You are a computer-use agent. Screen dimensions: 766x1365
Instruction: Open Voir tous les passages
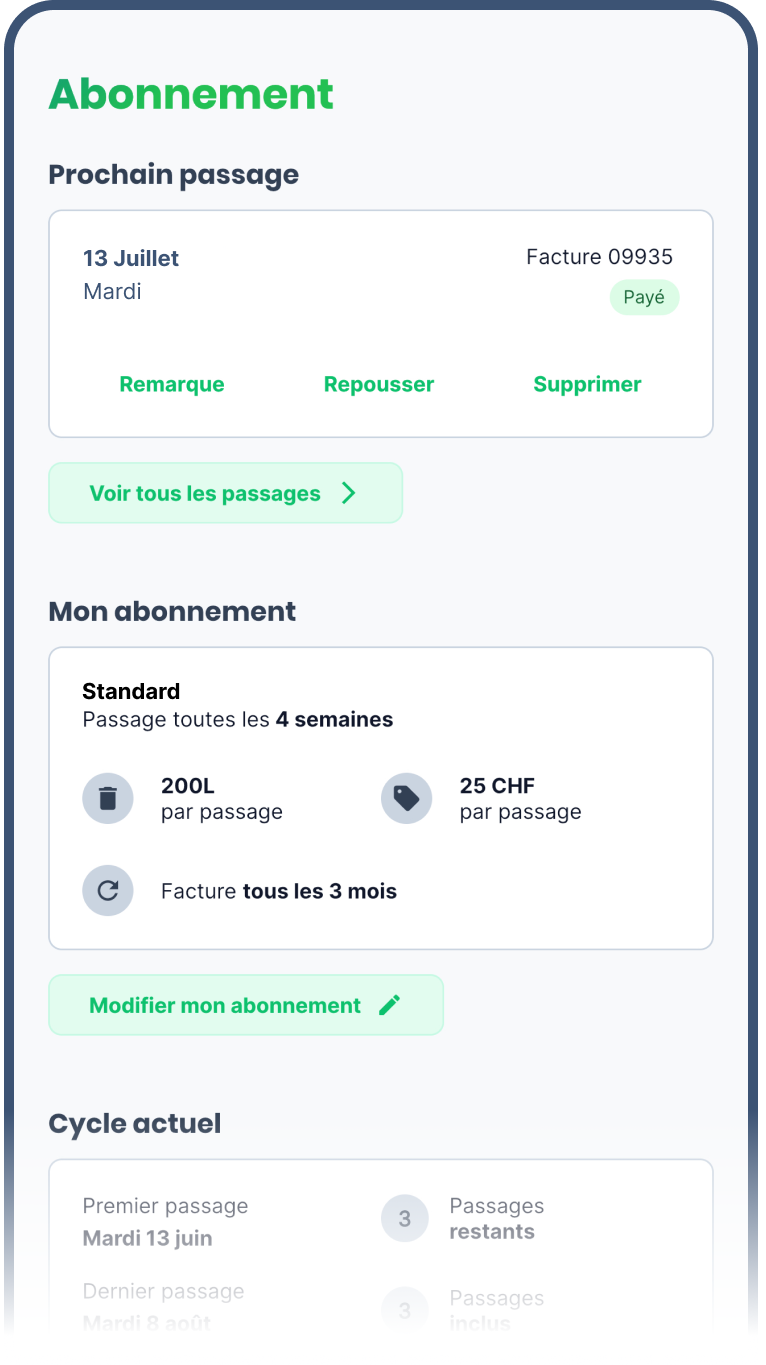(225, 493)
